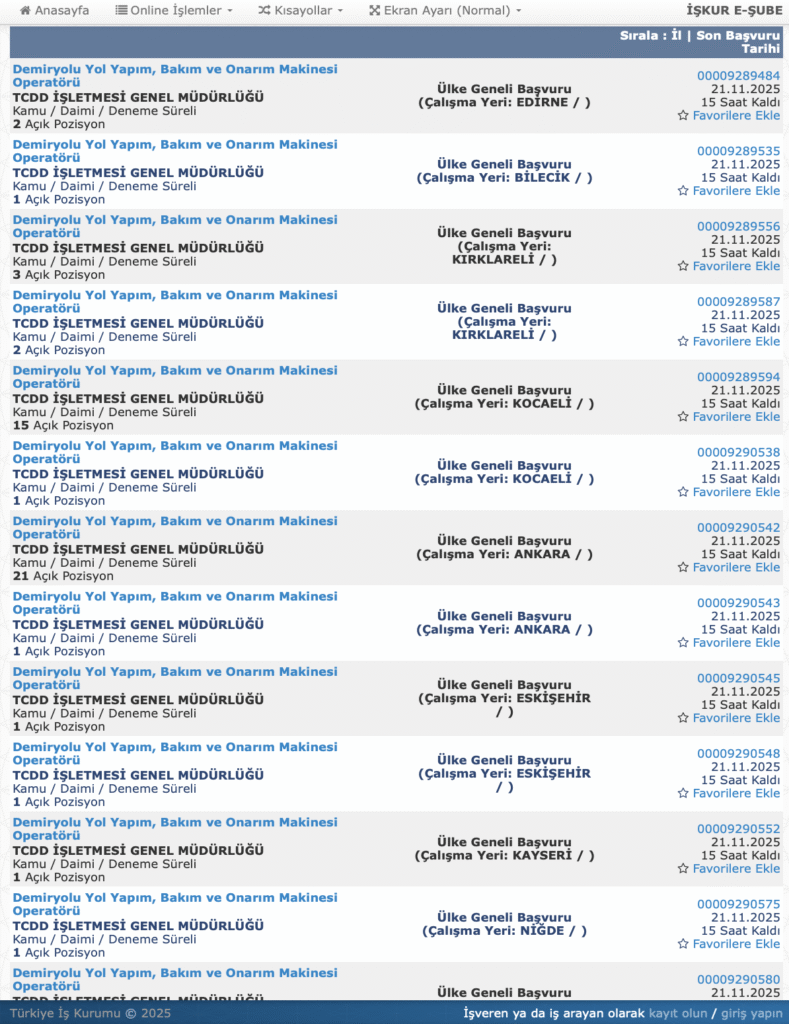Favorite the listing 00009289587
The width and height of the screenshot is (789, 1024).
click(735, 342)
